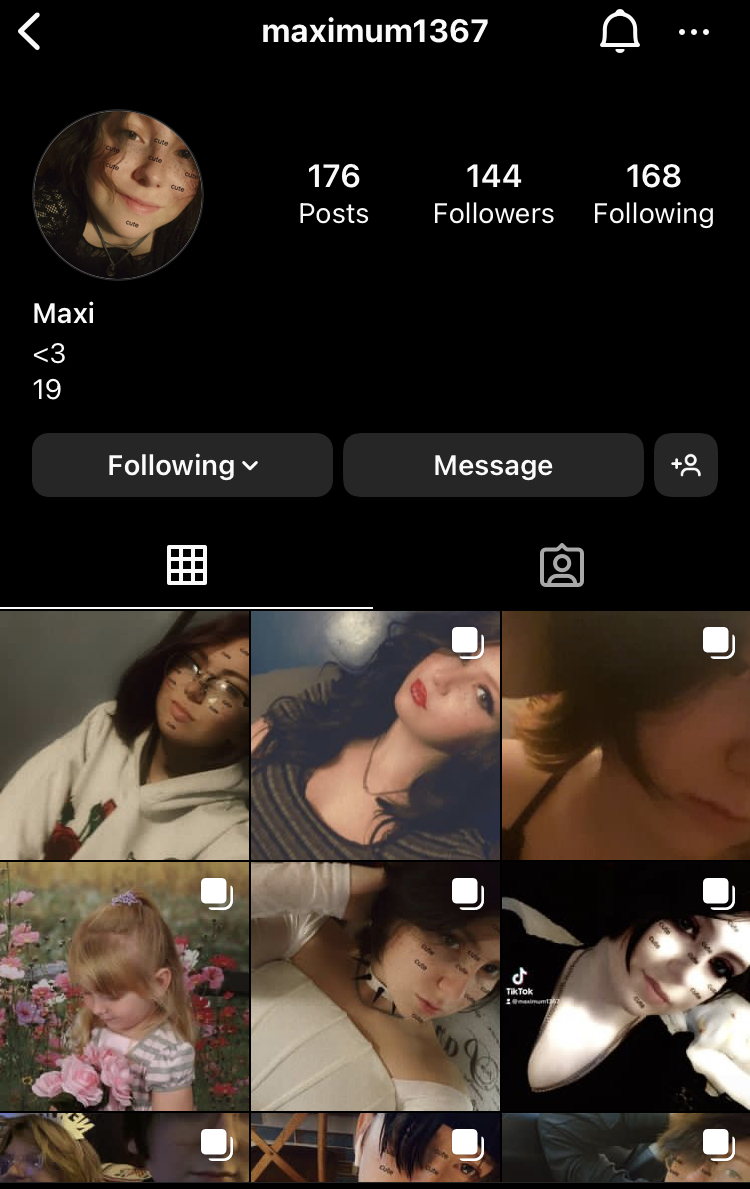Switch to the posts grid tab

point(187,566)
